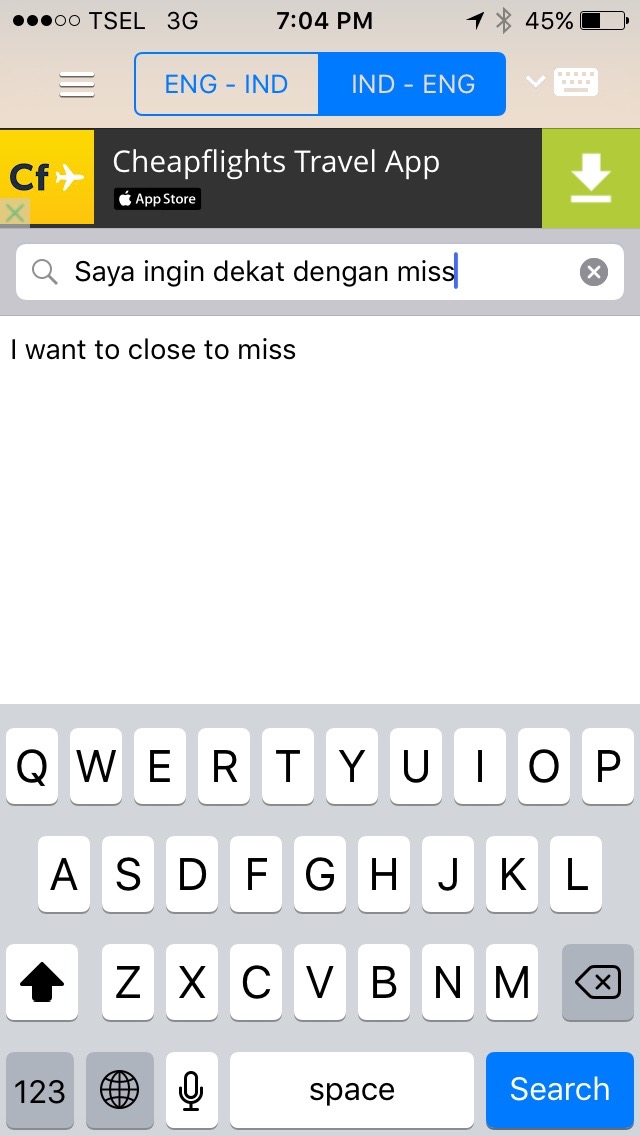Select the IND - ENG tab
This screenshot has height=1136, width=640.
click(412, 84)
